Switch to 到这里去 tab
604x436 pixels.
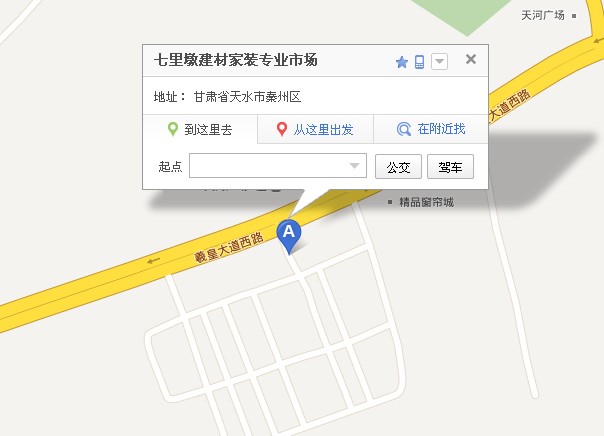[x=200, y=129]
